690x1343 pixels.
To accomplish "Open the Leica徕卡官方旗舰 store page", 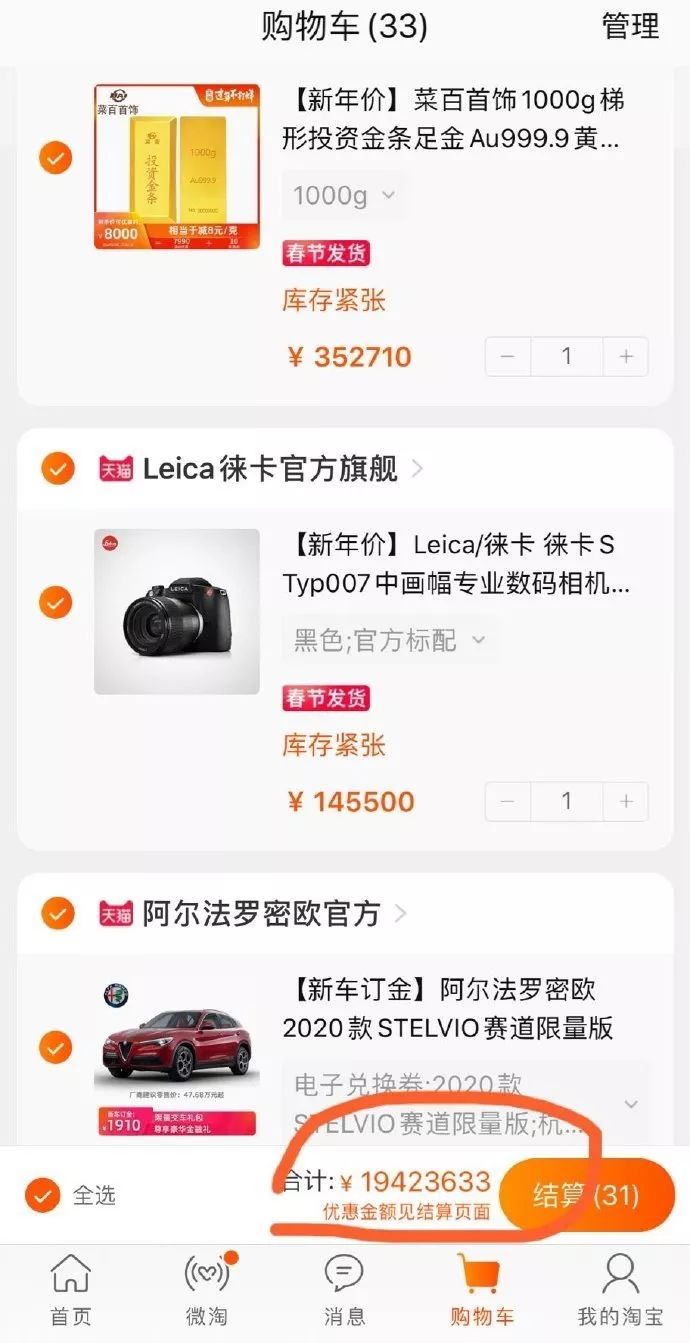I will pos(270,468).
